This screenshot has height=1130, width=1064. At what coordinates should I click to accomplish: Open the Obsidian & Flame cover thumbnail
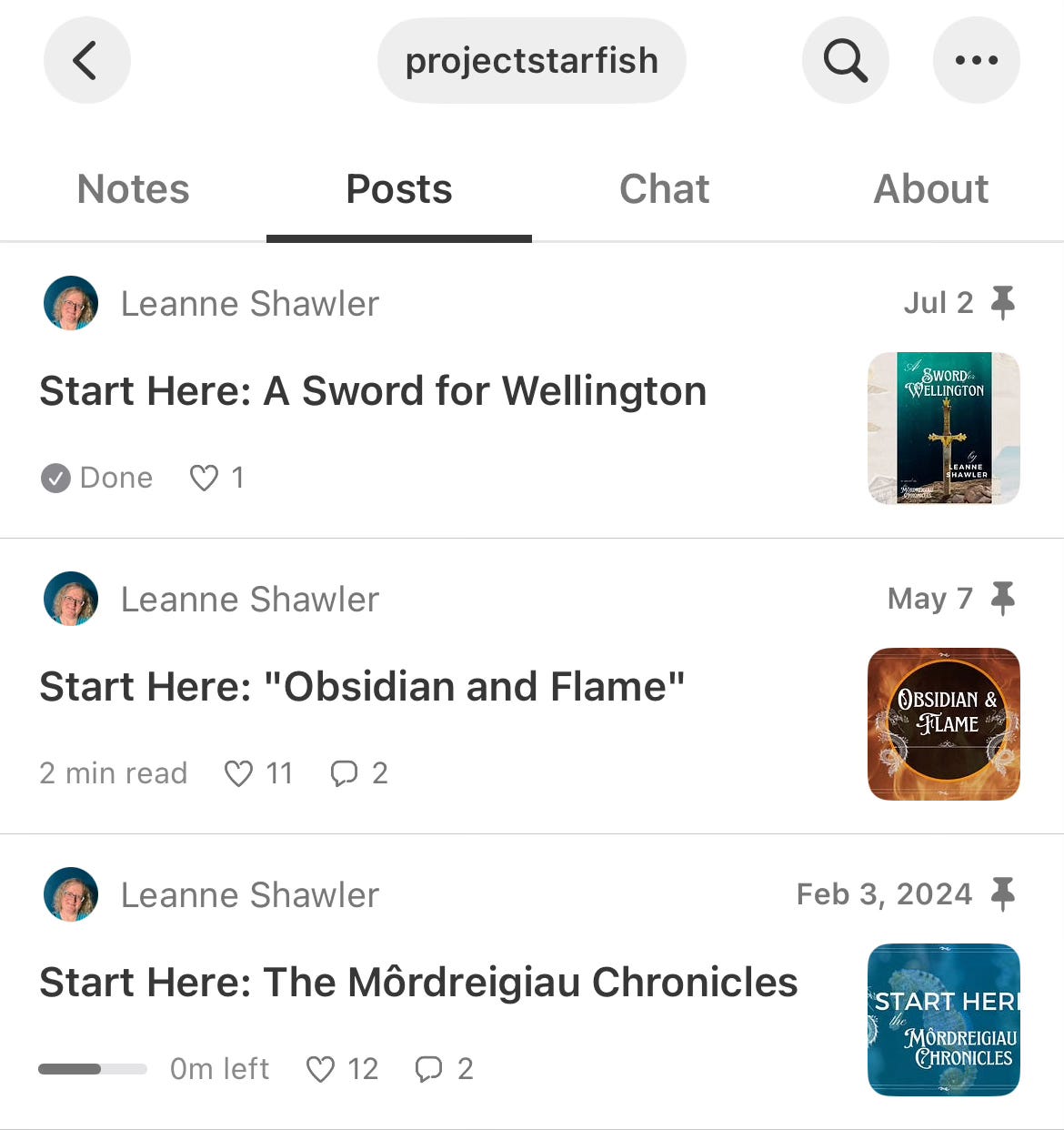(x=944, y=724)
